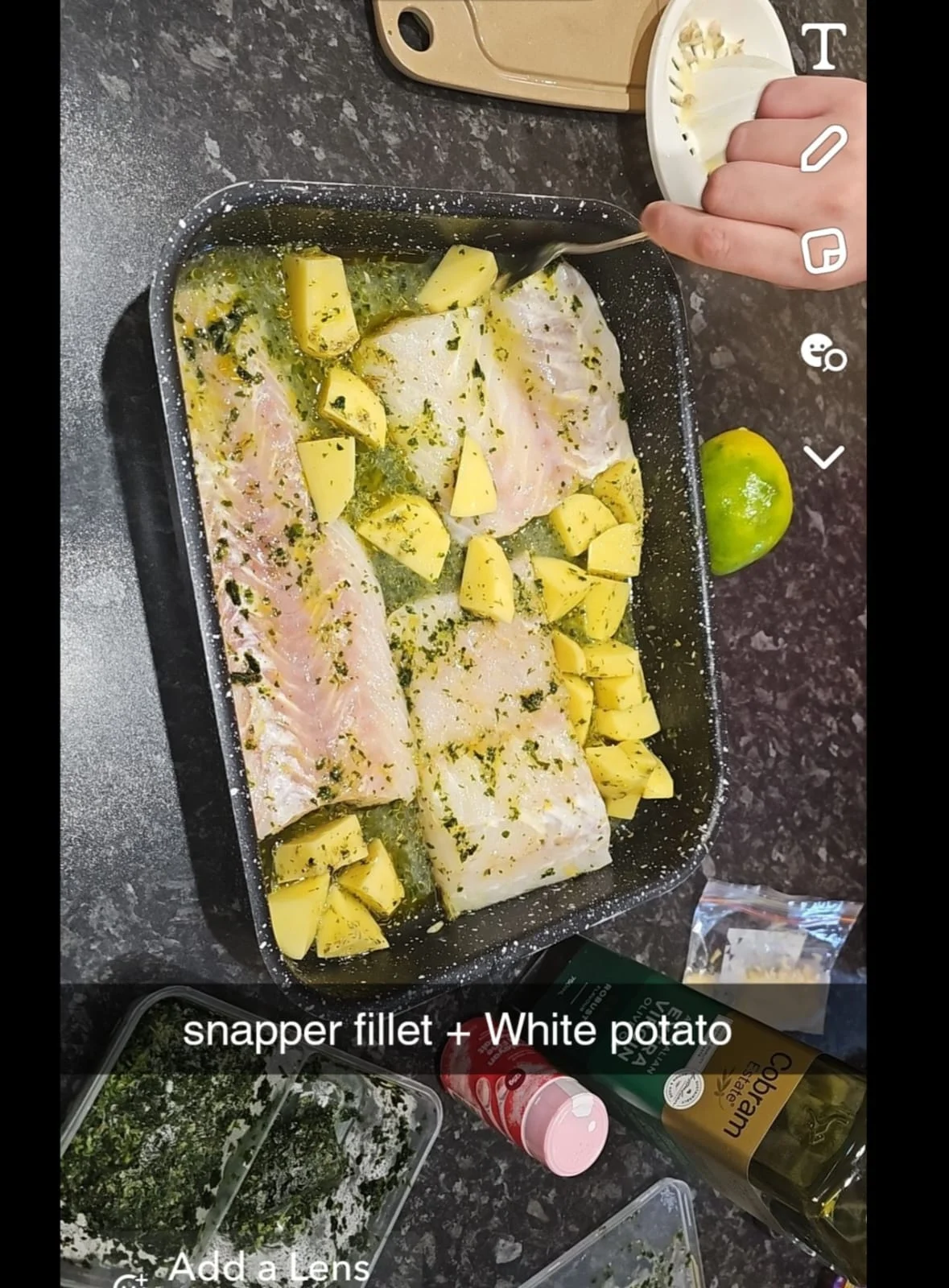Open the text tool
The width and height of the screenshot is (949, 1288).
pyautogui.click(x=823, y=46)
